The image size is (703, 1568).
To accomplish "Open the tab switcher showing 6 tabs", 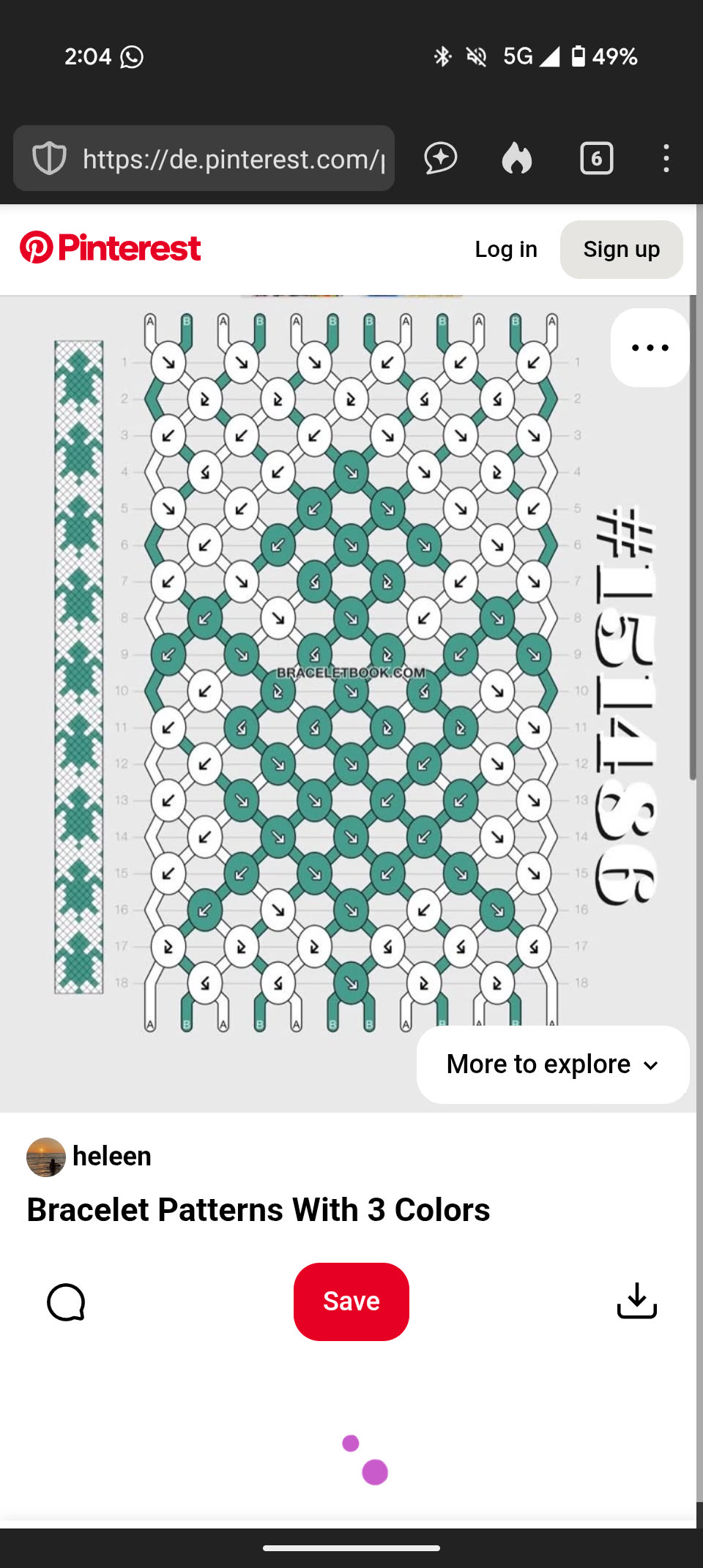I will coord(596,158).
